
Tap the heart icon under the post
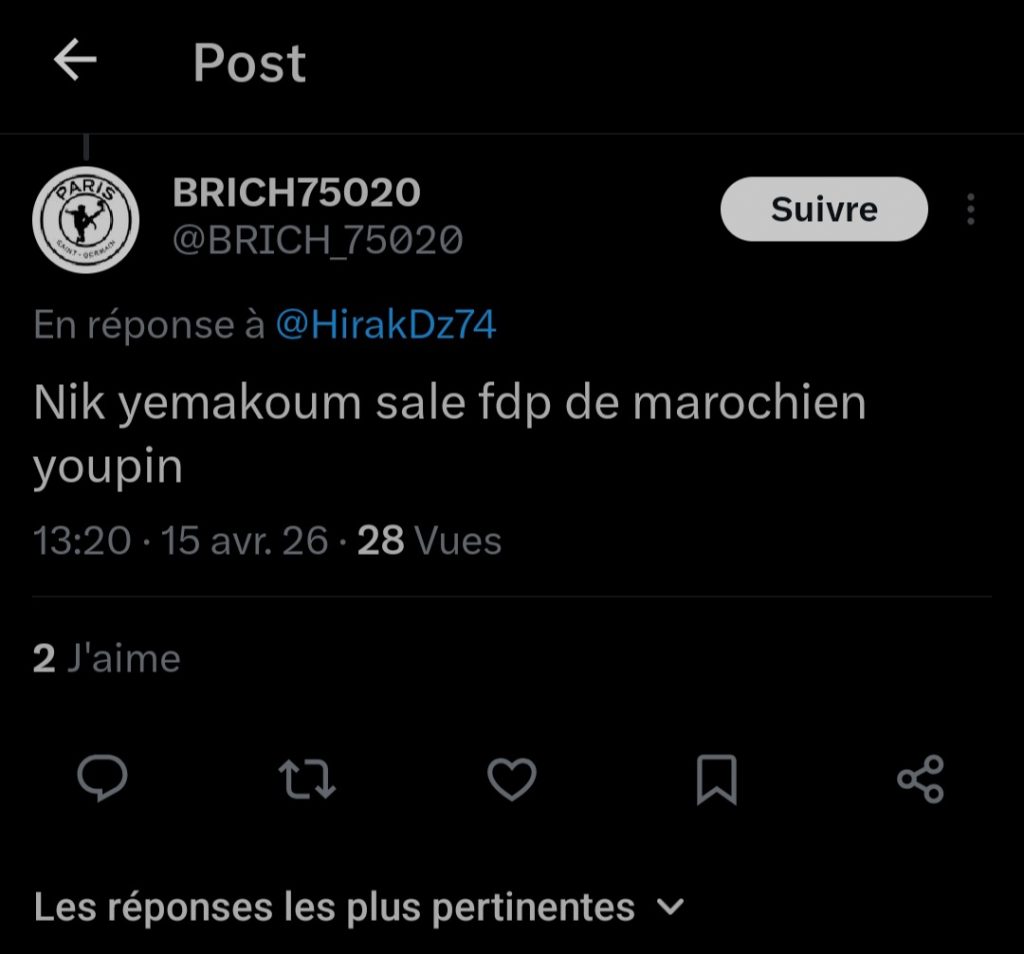pos(512,780)
